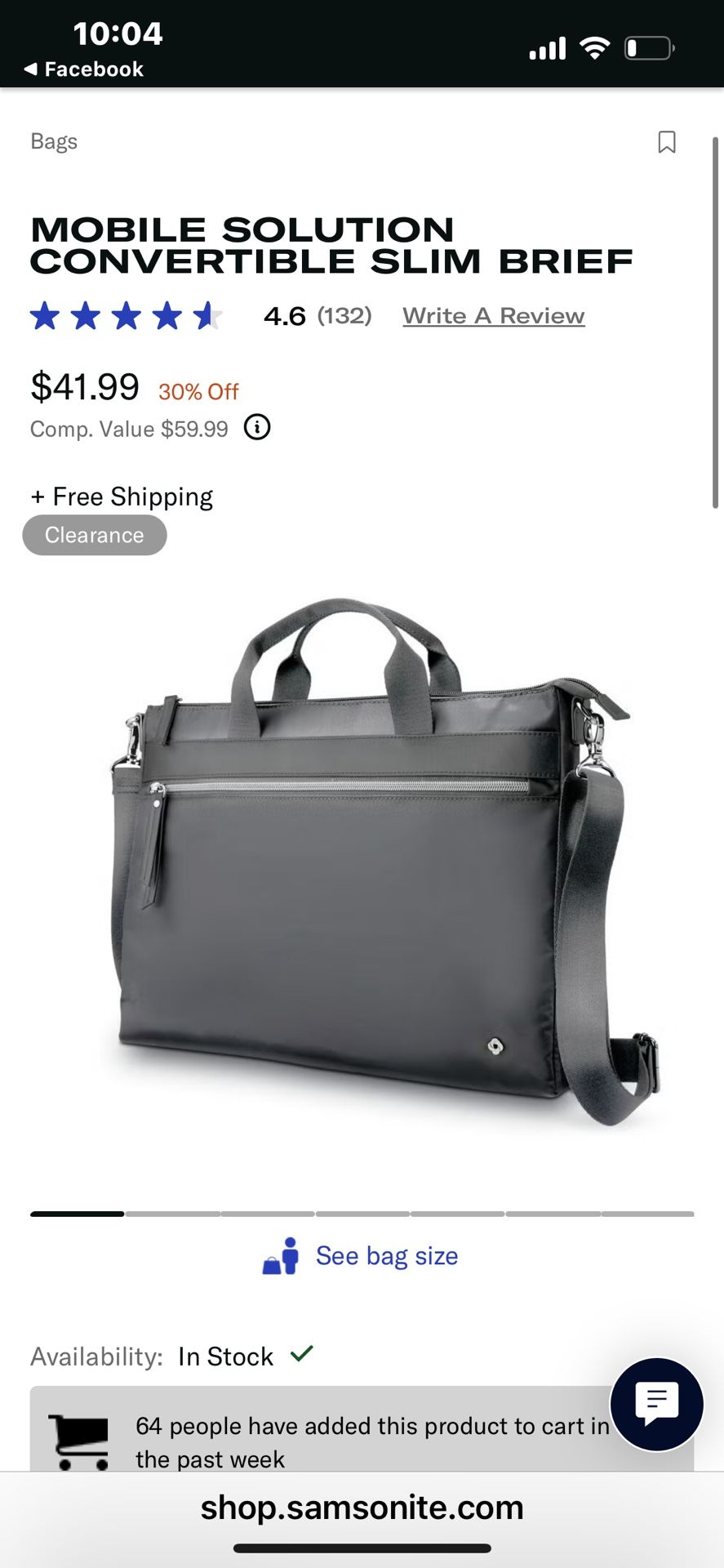Open Comp. Value info icon
This screenshot has height=1568, width=724.
coord(257,427)
